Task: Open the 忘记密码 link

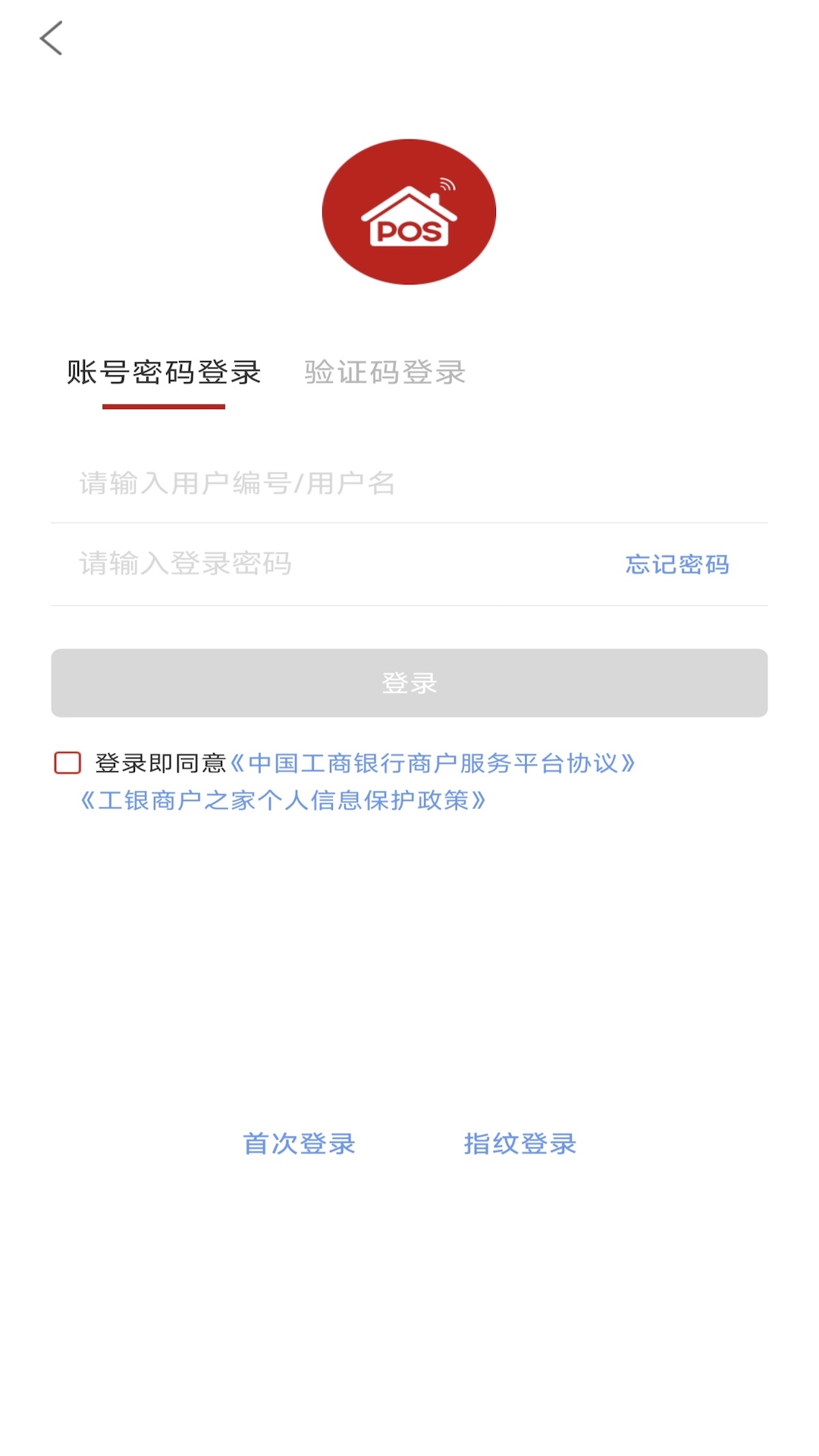Action: coord(676,565)
